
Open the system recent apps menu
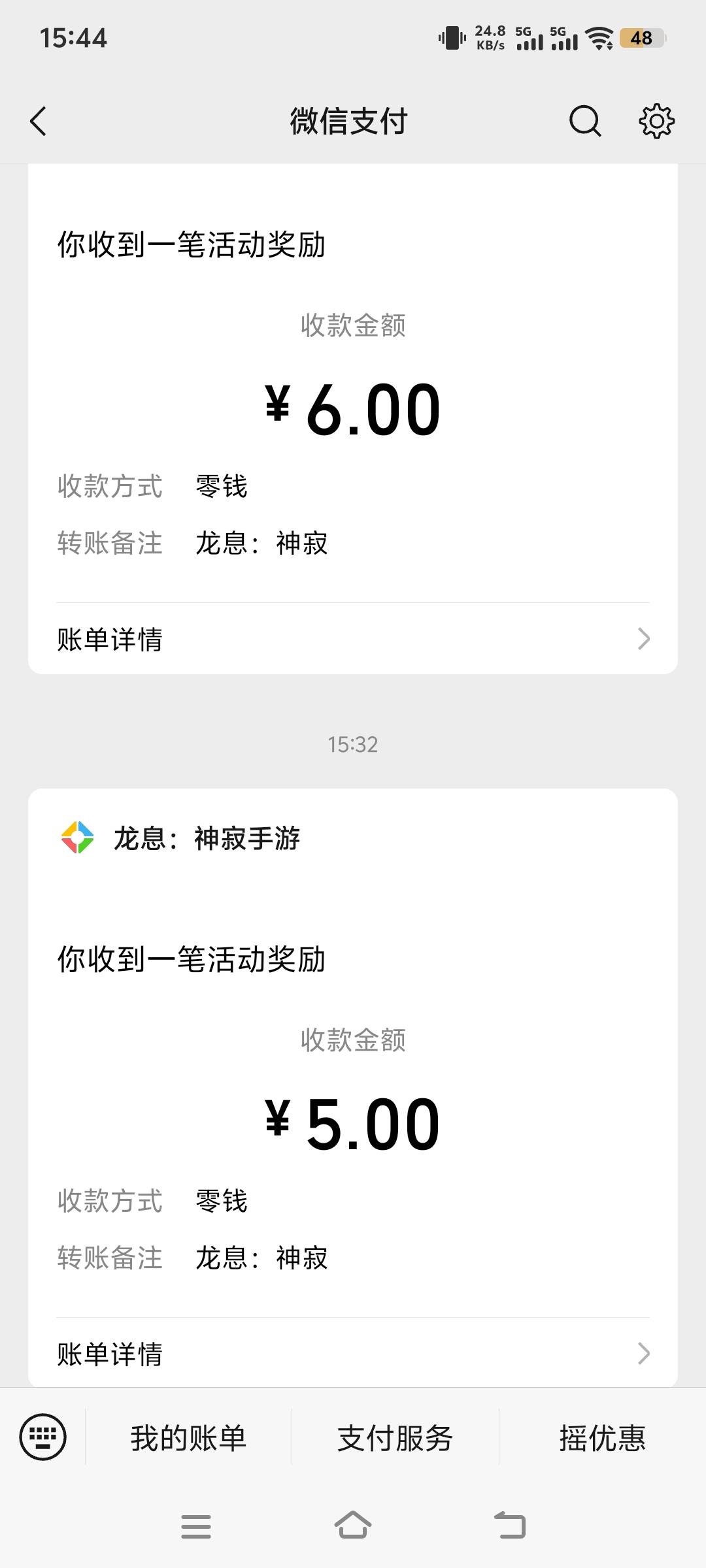pos(196,1527)
